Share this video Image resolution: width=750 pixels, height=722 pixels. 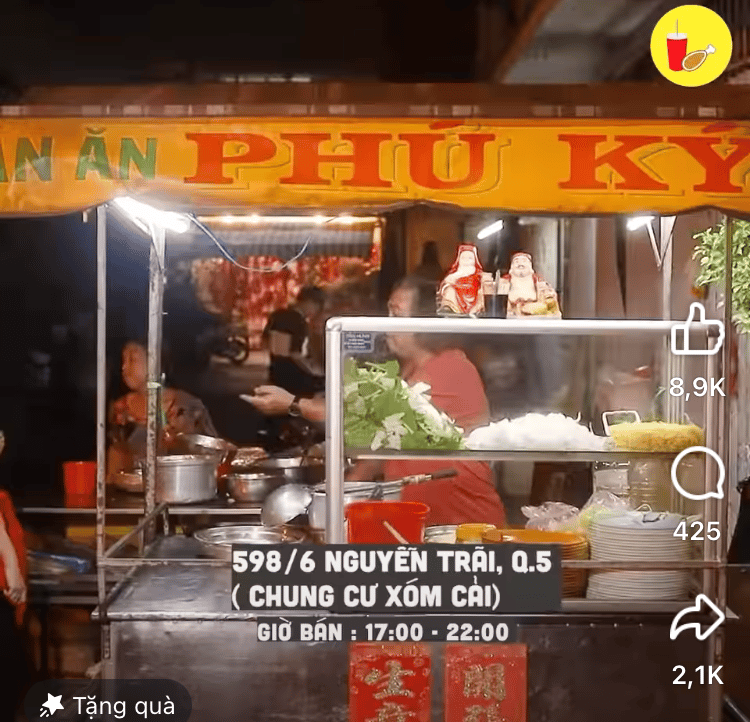[697, 618]
